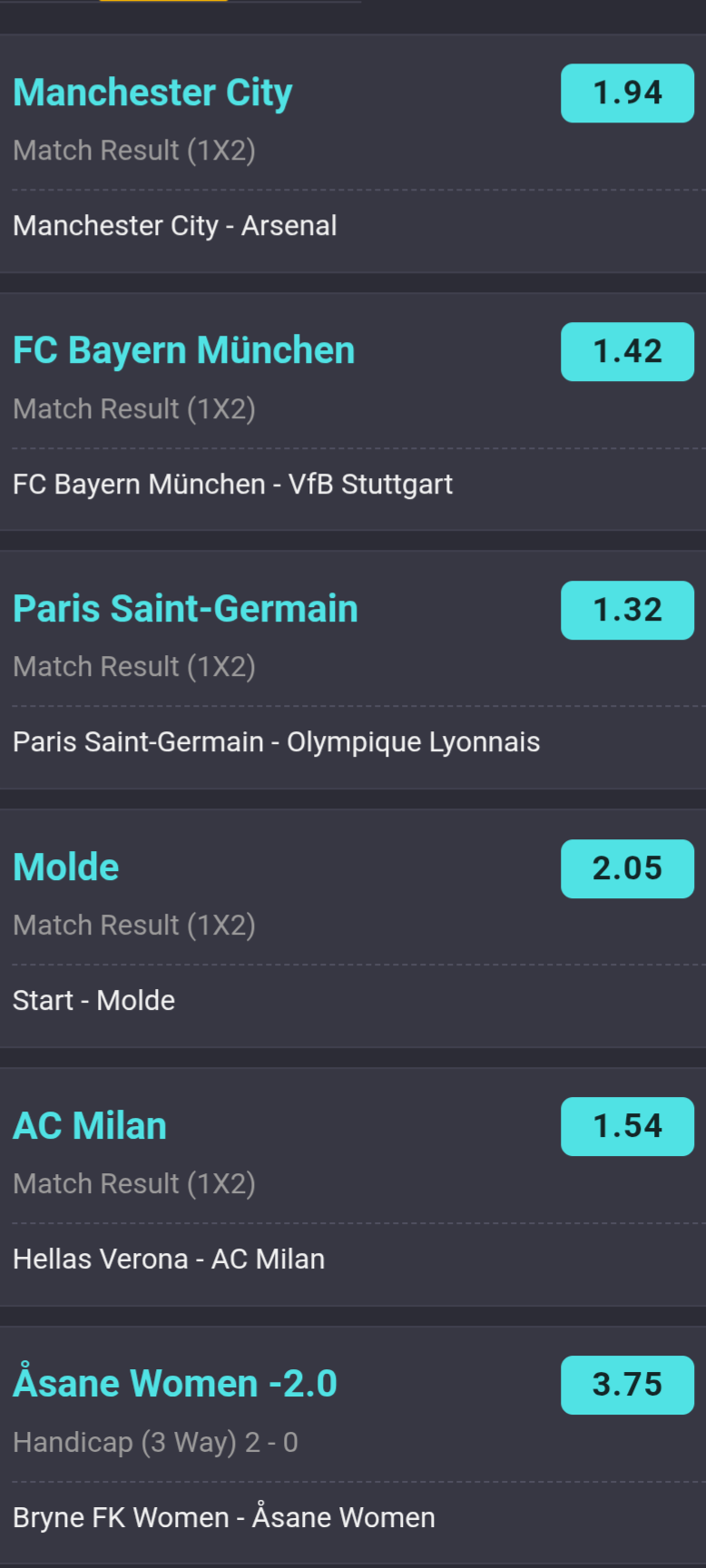Image resolution: width=706 pixels, height=1568 pixels.
Task: Choose the 1.32 odds for Paris Saint-Germain
Action: point(627,610)
